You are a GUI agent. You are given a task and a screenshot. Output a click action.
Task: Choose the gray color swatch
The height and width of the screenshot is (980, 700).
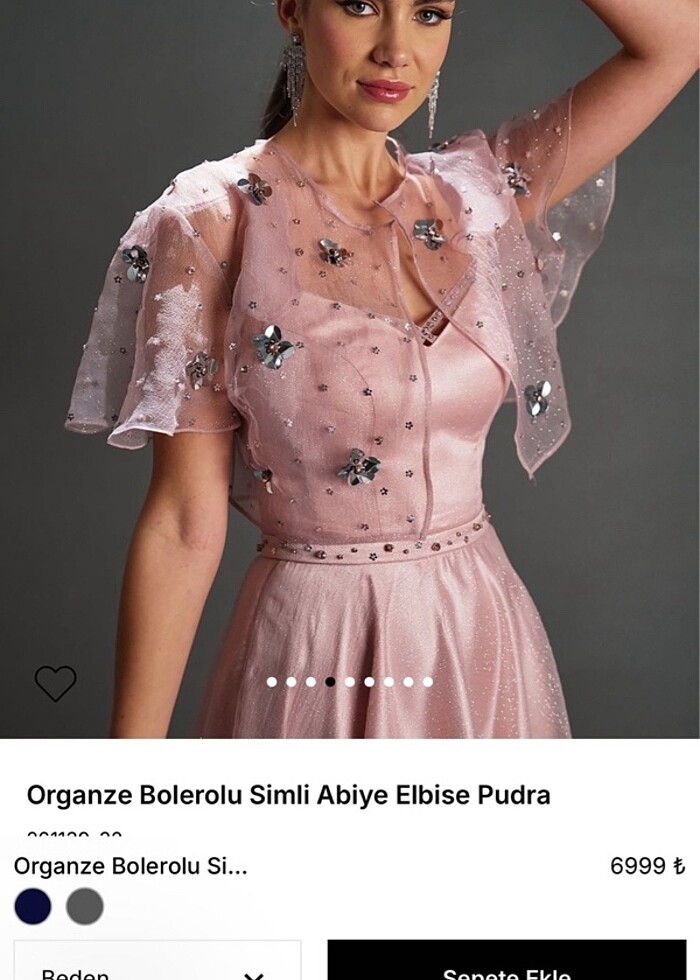[85, 906]
